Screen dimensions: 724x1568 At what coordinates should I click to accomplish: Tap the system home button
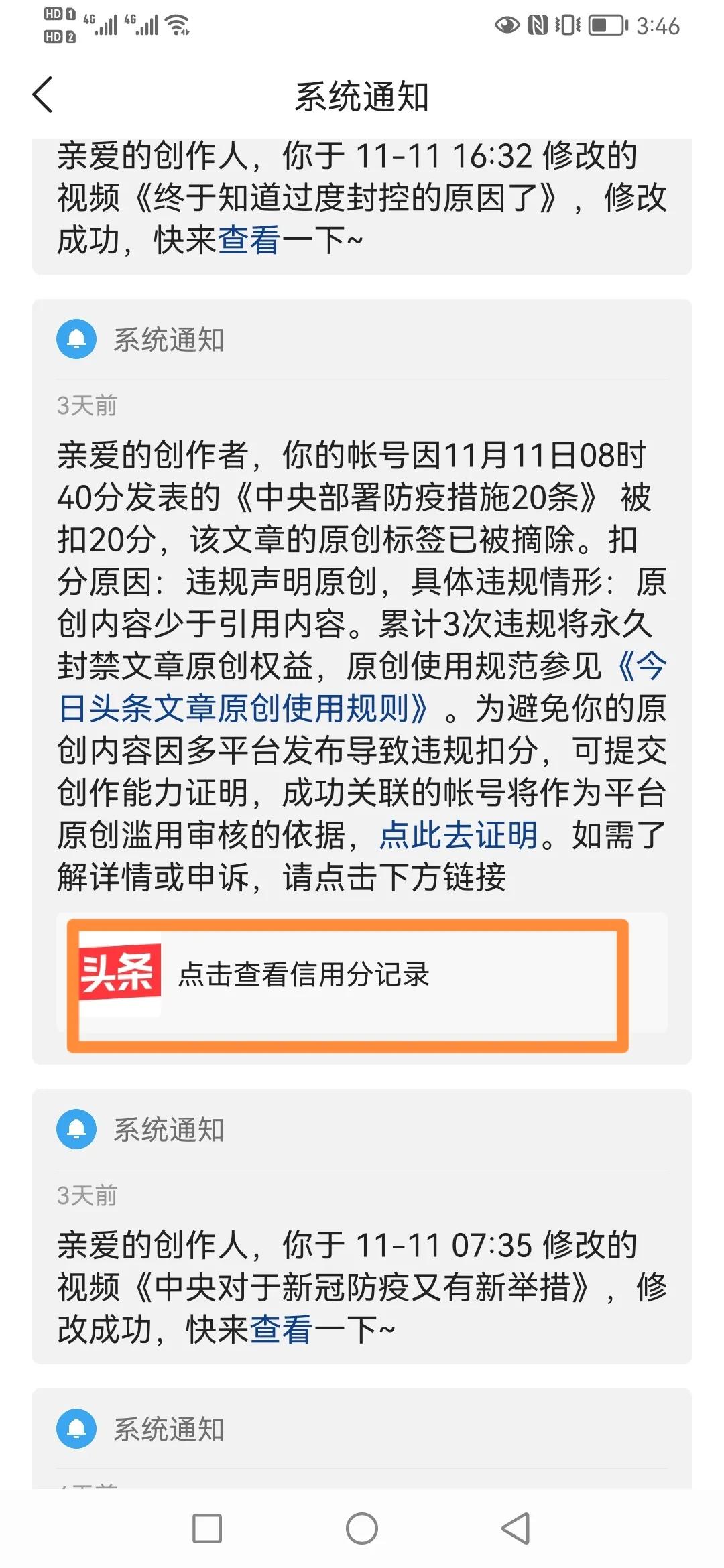pyautogui.click(x=362, y=1528)
